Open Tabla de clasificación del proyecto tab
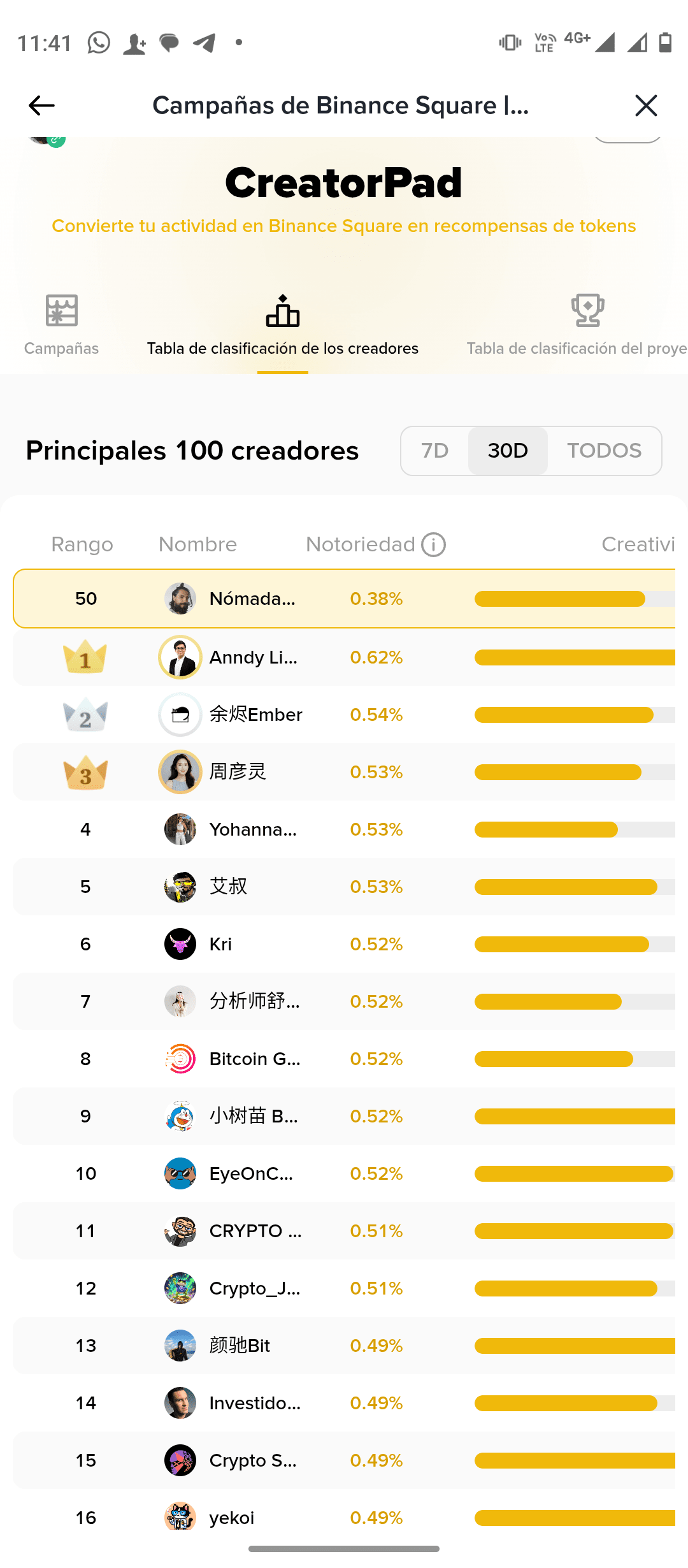Screen dimensions: 688x1568 (x=577, y=325)
